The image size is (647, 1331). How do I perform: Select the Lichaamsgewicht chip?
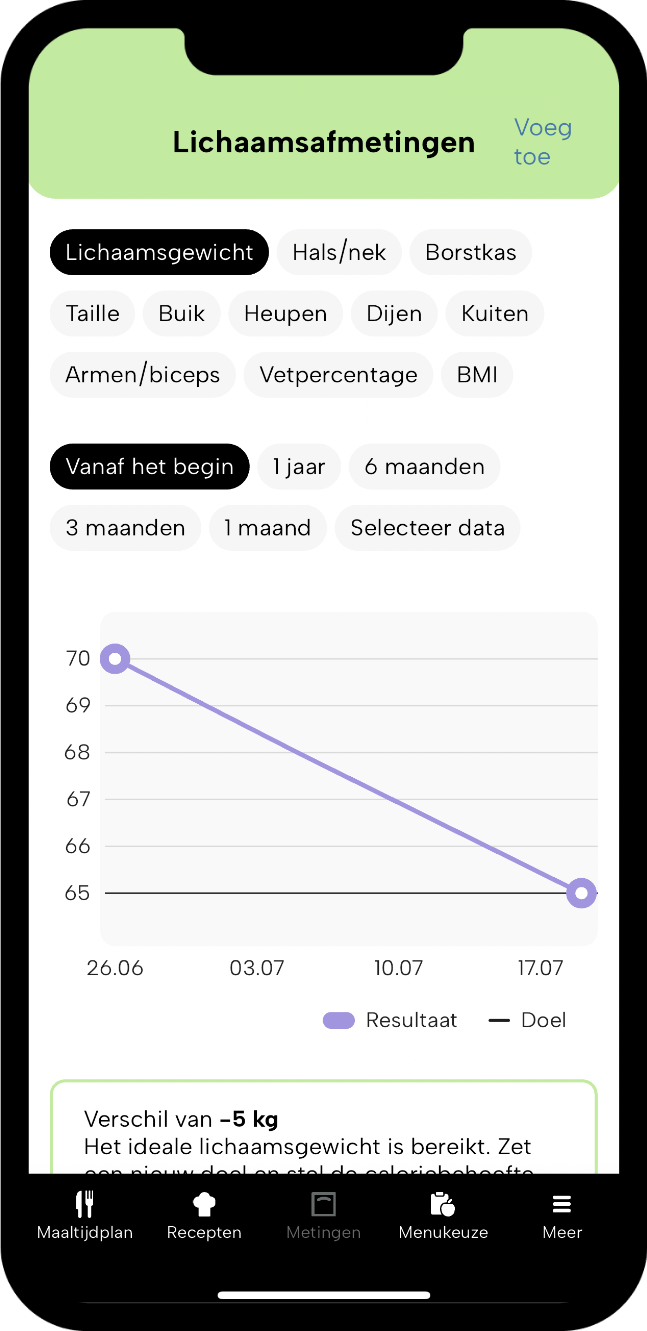pos(160,252)
